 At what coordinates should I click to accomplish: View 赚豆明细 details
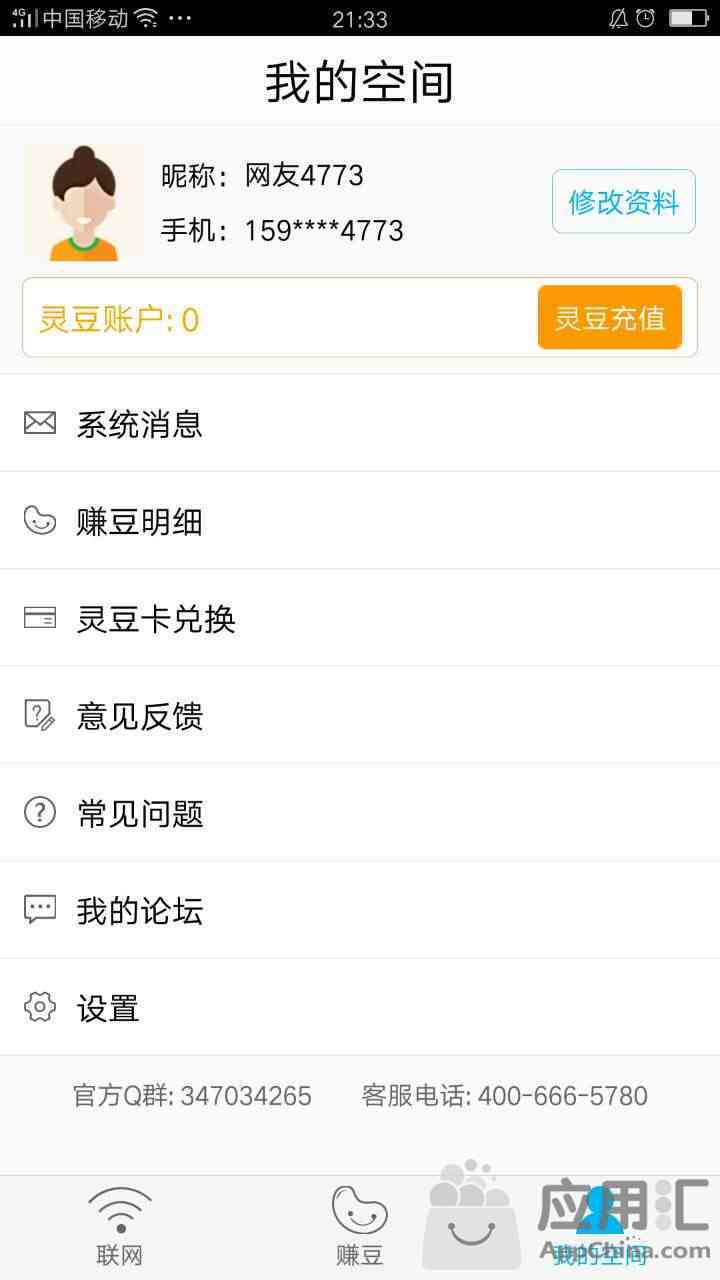coord(360,521)
